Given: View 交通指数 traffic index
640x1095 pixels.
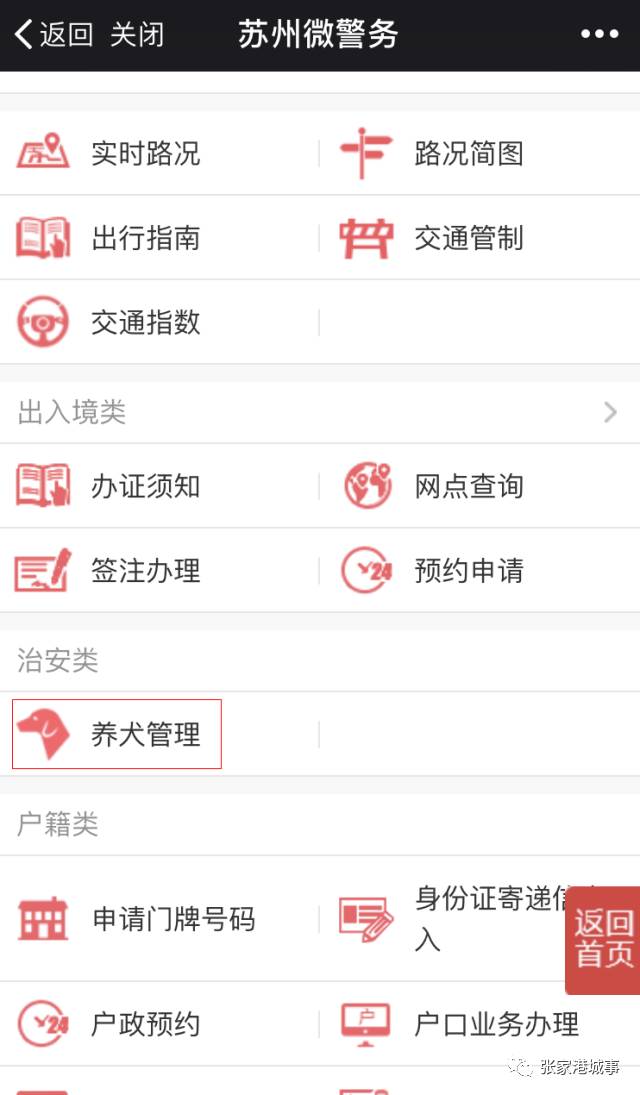Looking at the screenshot, I should (x=145, y=322).
